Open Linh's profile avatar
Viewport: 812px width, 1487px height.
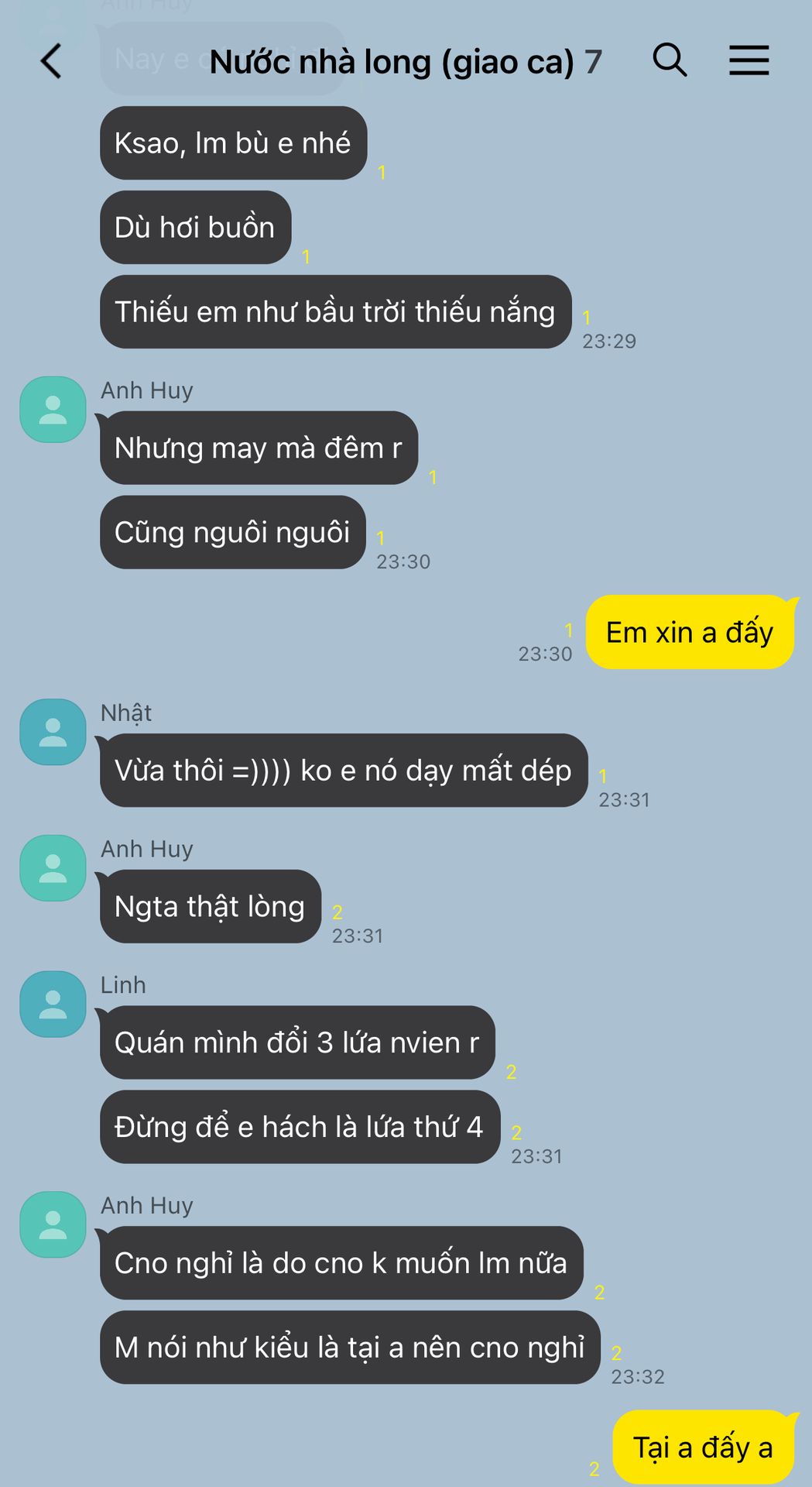[53, 1004]
